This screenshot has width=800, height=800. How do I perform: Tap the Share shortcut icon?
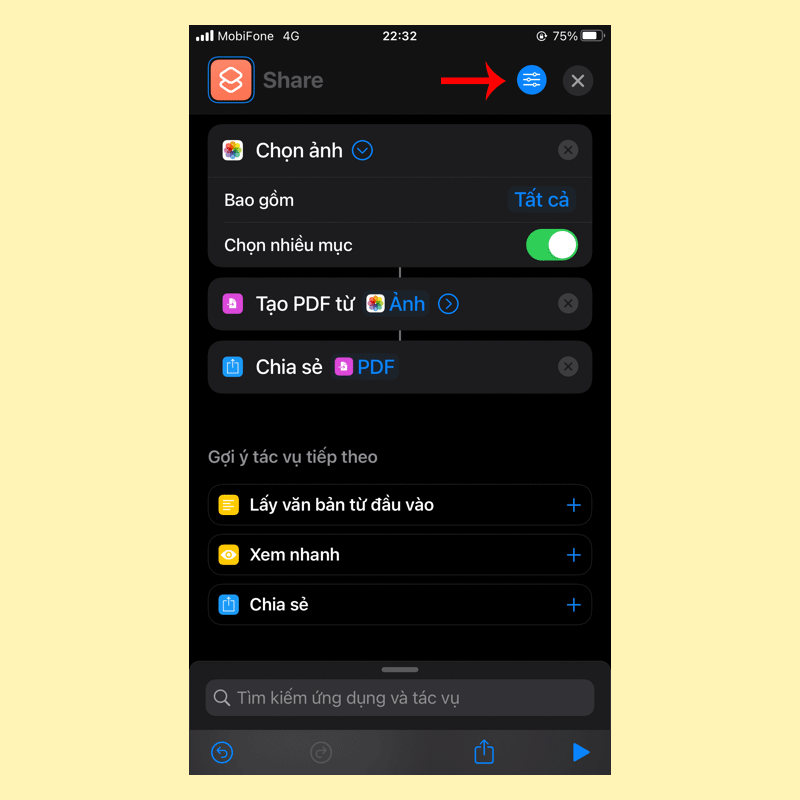(231, 80)
